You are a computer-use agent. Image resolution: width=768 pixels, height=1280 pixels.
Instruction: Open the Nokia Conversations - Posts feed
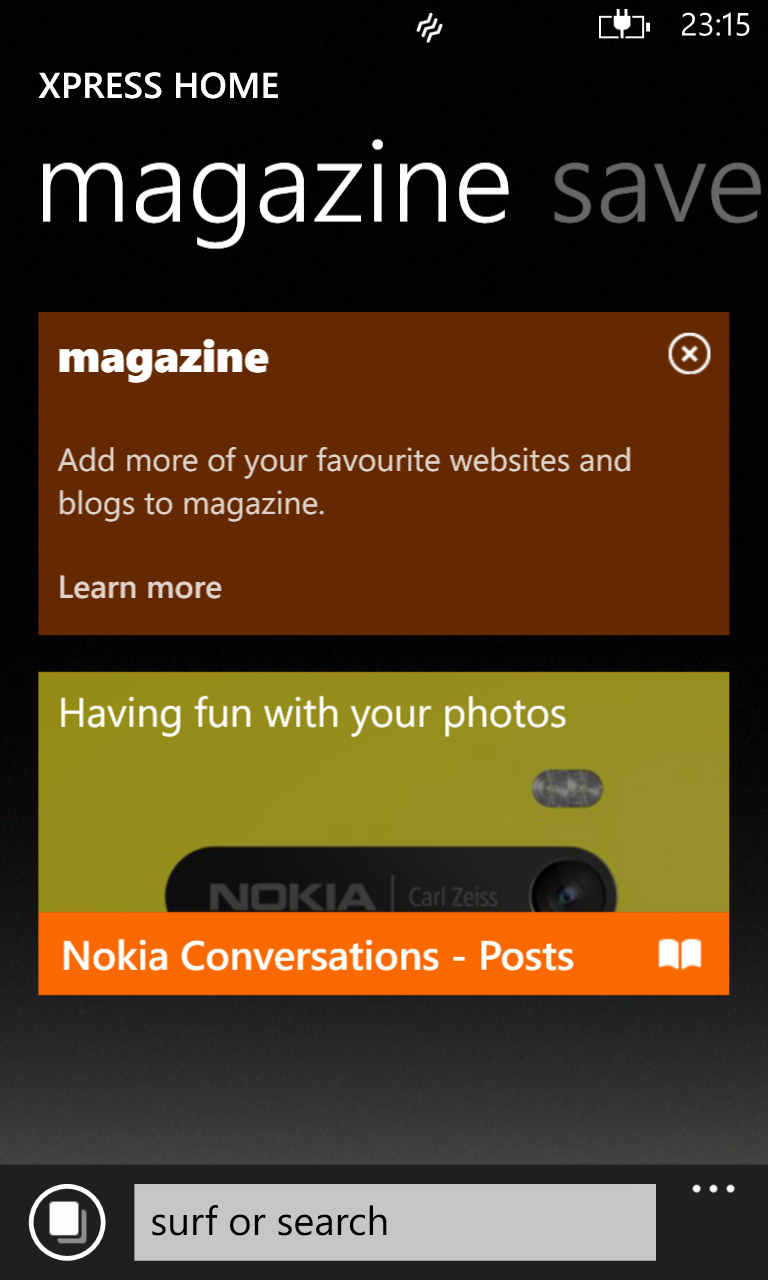click(x=383, y=954)
